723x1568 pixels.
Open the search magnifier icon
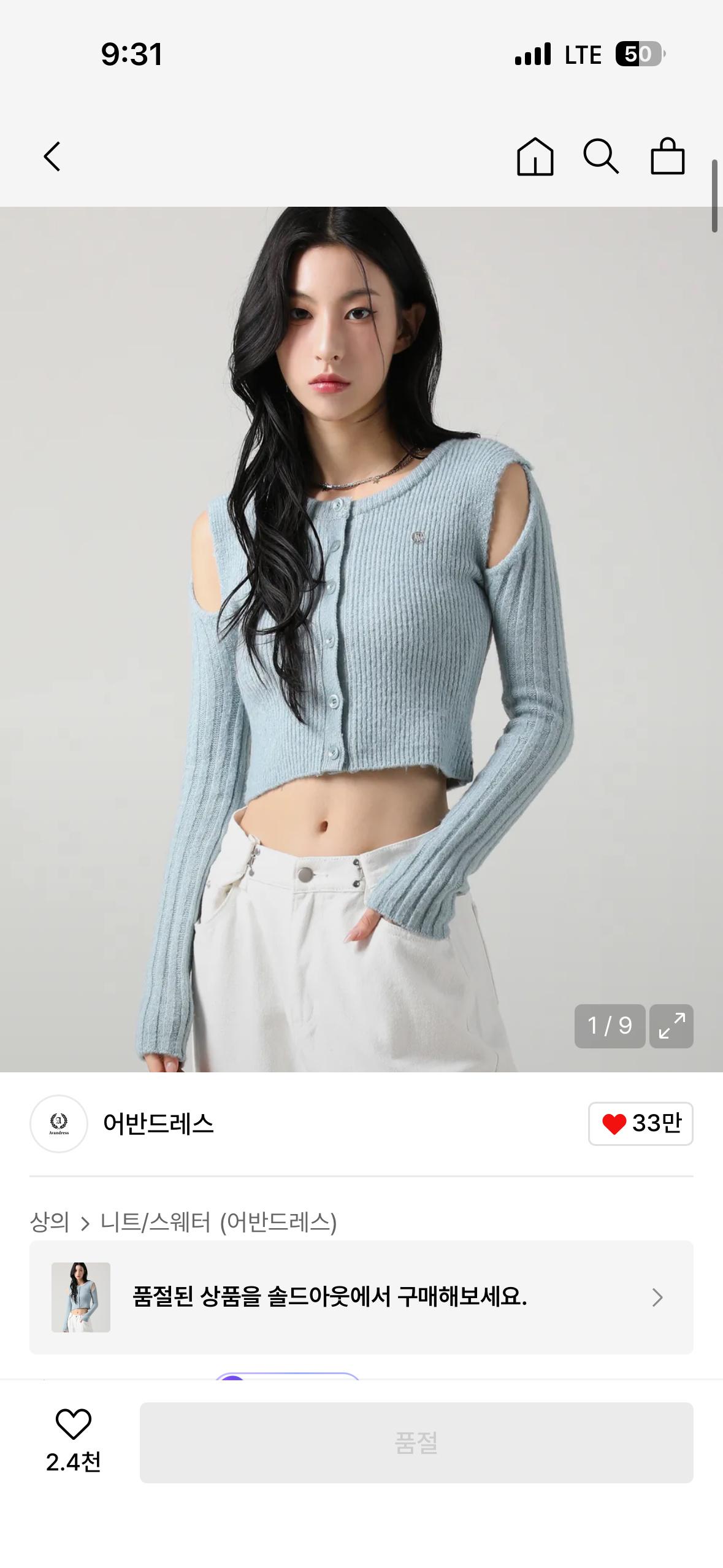point(601,156)
